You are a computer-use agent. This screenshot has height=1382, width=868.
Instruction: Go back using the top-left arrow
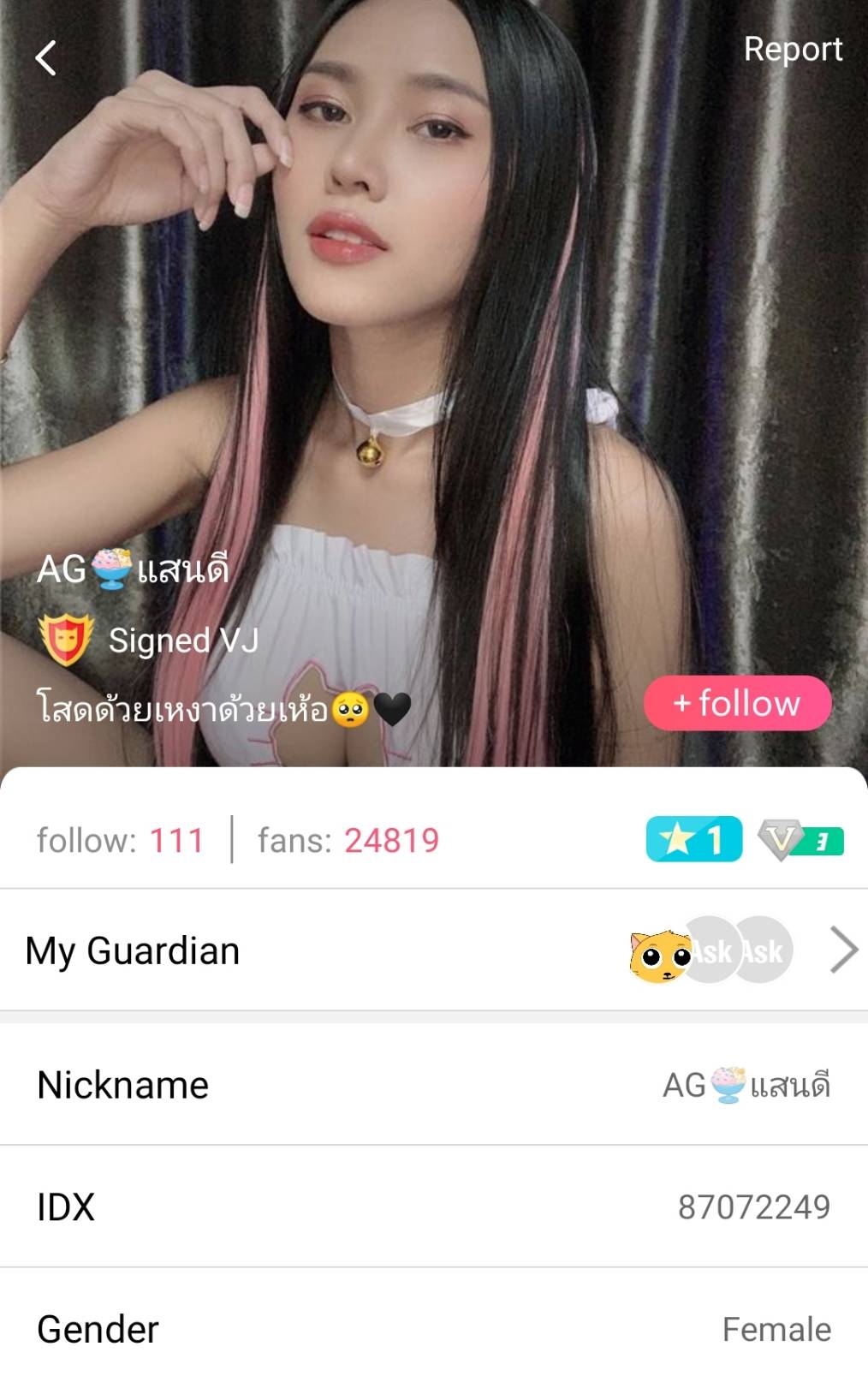coord(46,58)
